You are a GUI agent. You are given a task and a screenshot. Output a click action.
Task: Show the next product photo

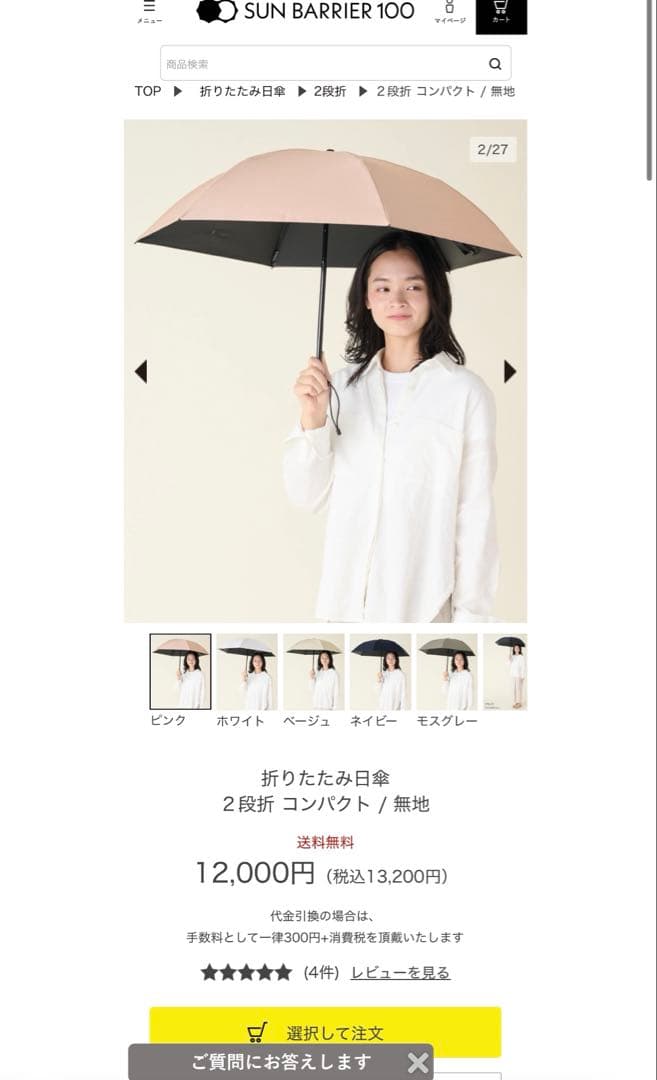[x=510, y=371]
